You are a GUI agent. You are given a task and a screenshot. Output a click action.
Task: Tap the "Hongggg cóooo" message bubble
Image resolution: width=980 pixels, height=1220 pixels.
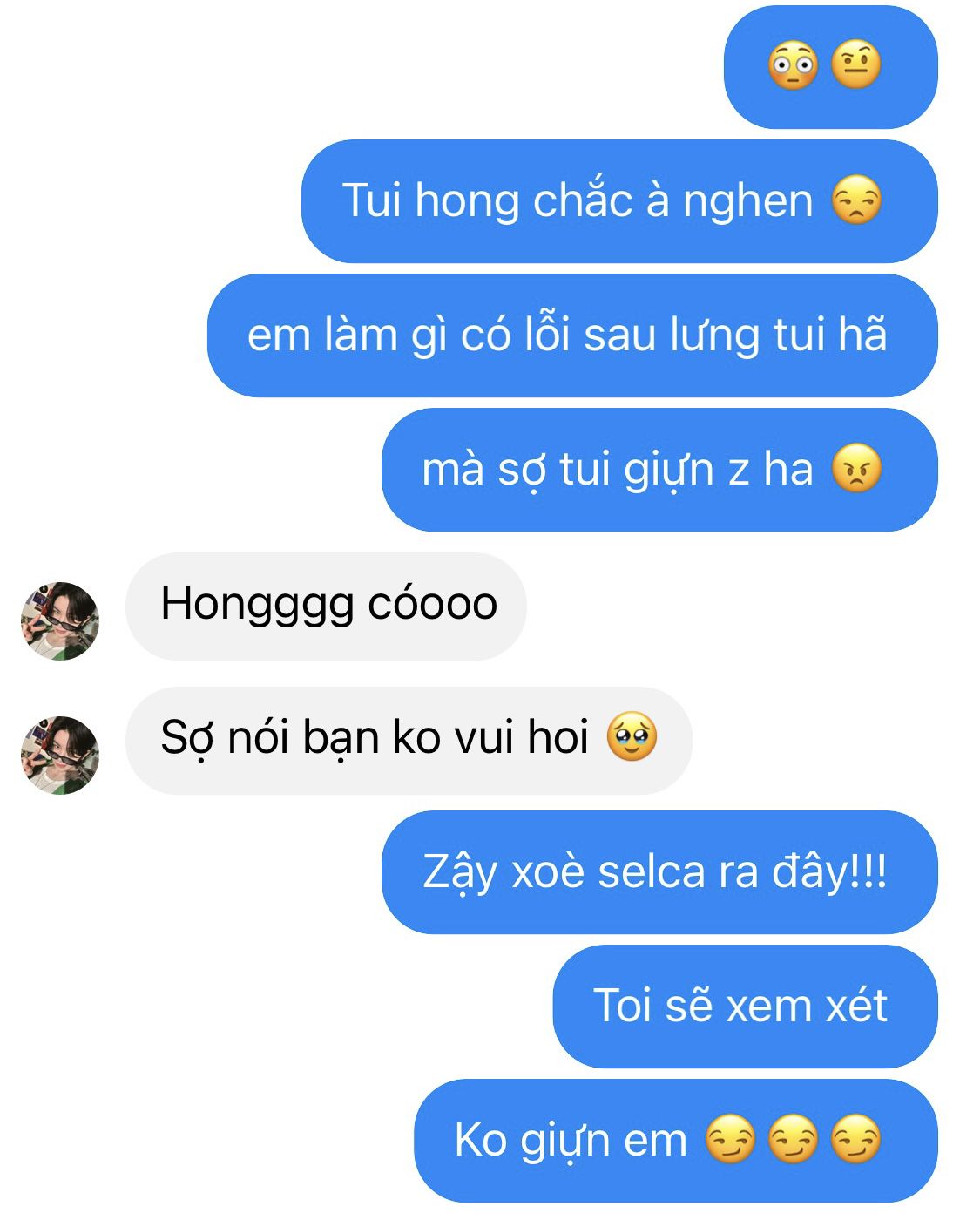pos(327,605)
